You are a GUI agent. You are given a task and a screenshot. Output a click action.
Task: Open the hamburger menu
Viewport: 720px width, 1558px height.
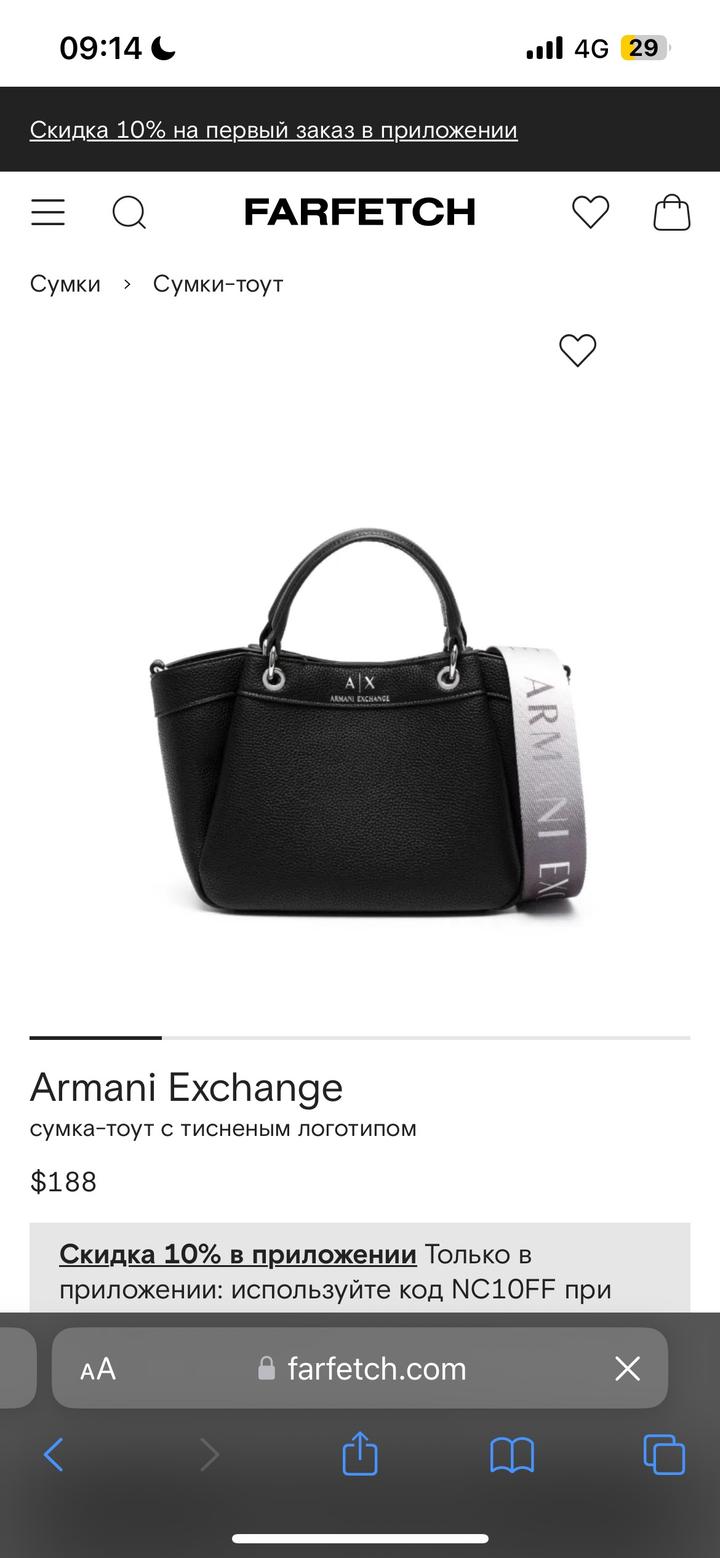click(47, 212)
